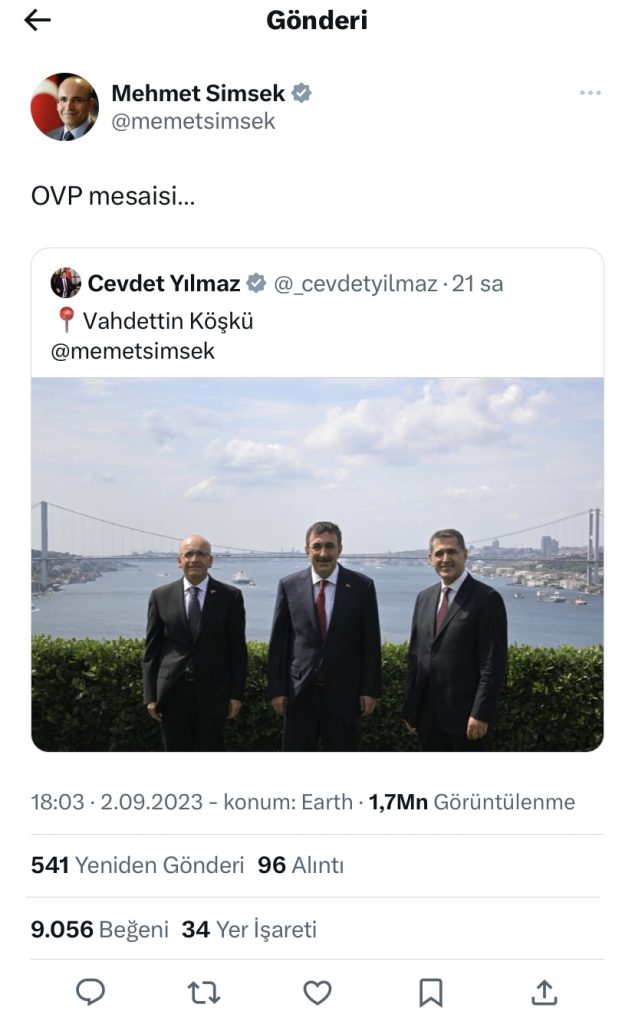Viewport: 635px width, 1024px height.
Task: Open Mehmet Simsek's profile picture
Action: tap(65, 106)
